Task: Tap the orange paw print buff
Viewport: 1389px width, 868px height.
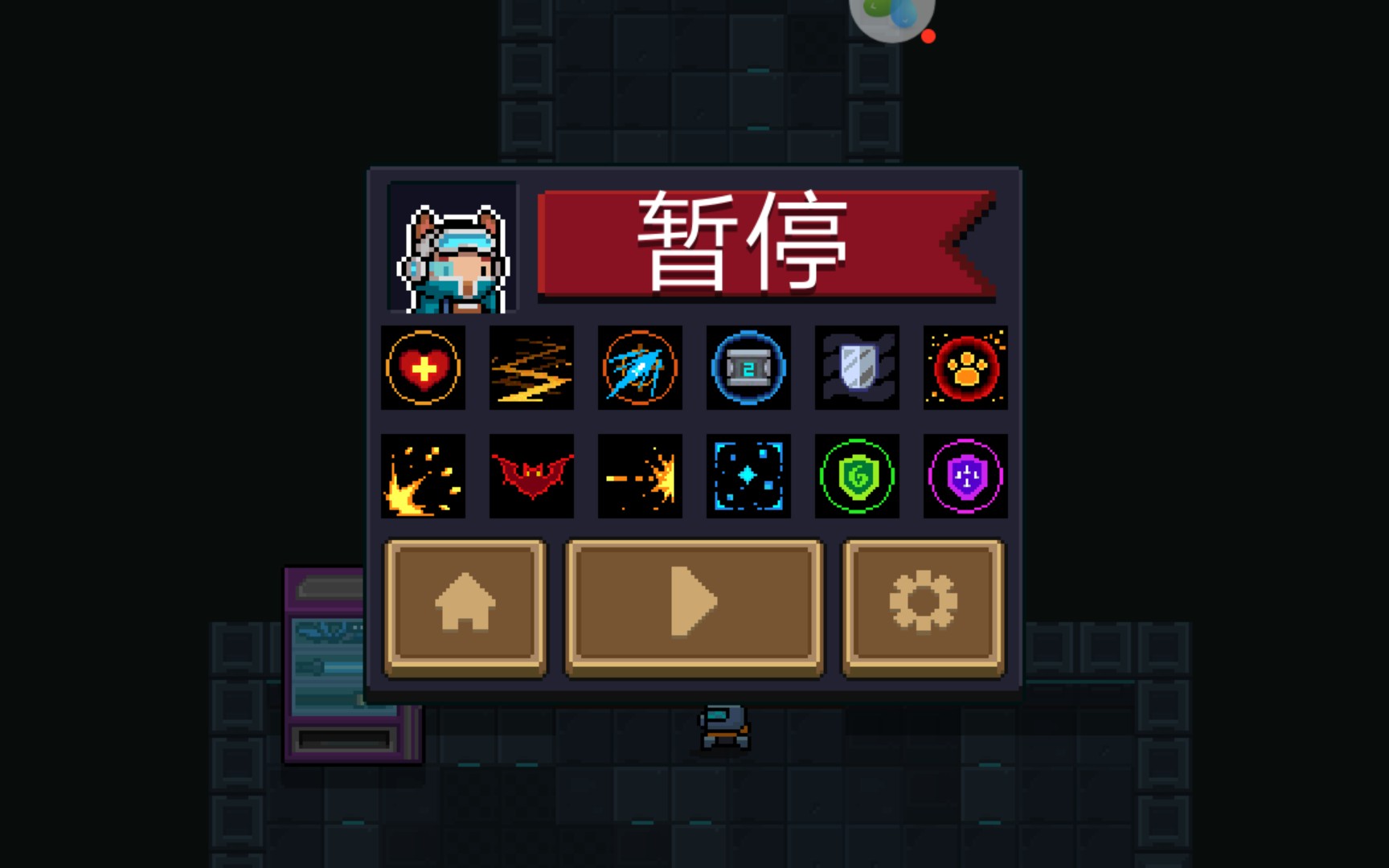Action: [x=965, y=368]
